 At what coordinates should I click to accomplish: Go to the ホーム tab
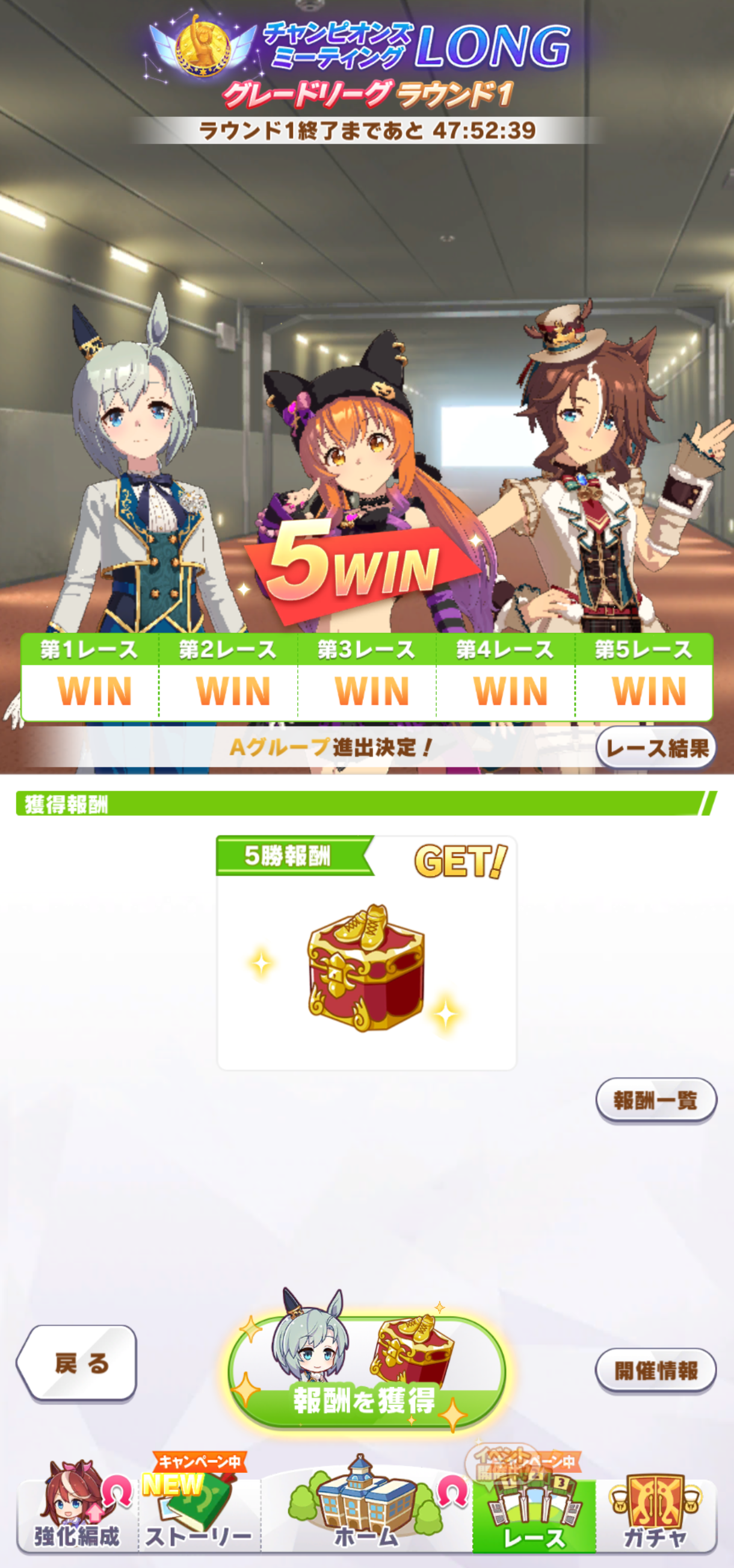tap(366, 1510)
